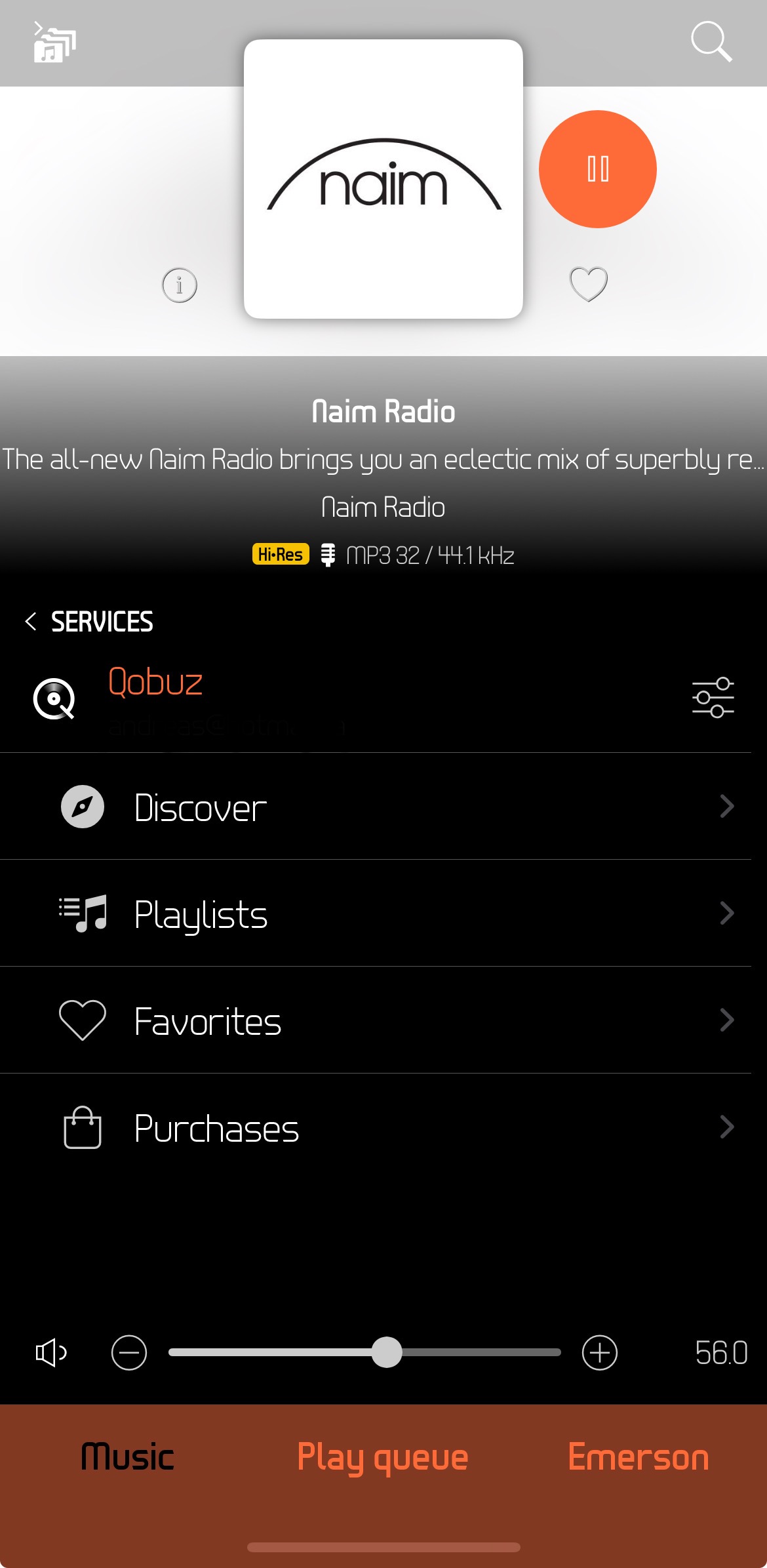Open the search magnifier
Image resolution: width=767 pixels, height=1568 pixels.
click(711, 42)
